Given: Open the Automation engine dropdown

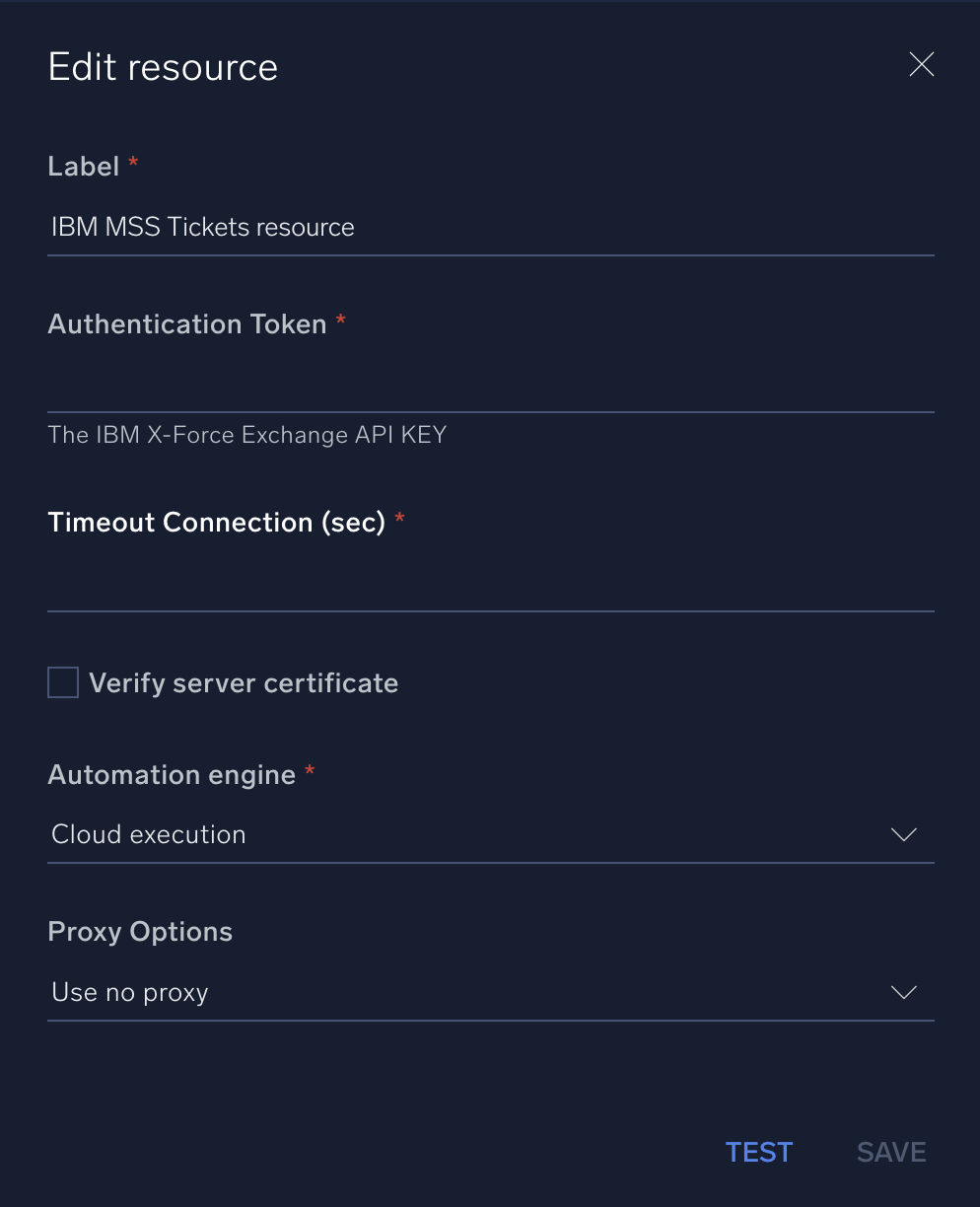Looking at the screenshot, I should coord(491,834).
